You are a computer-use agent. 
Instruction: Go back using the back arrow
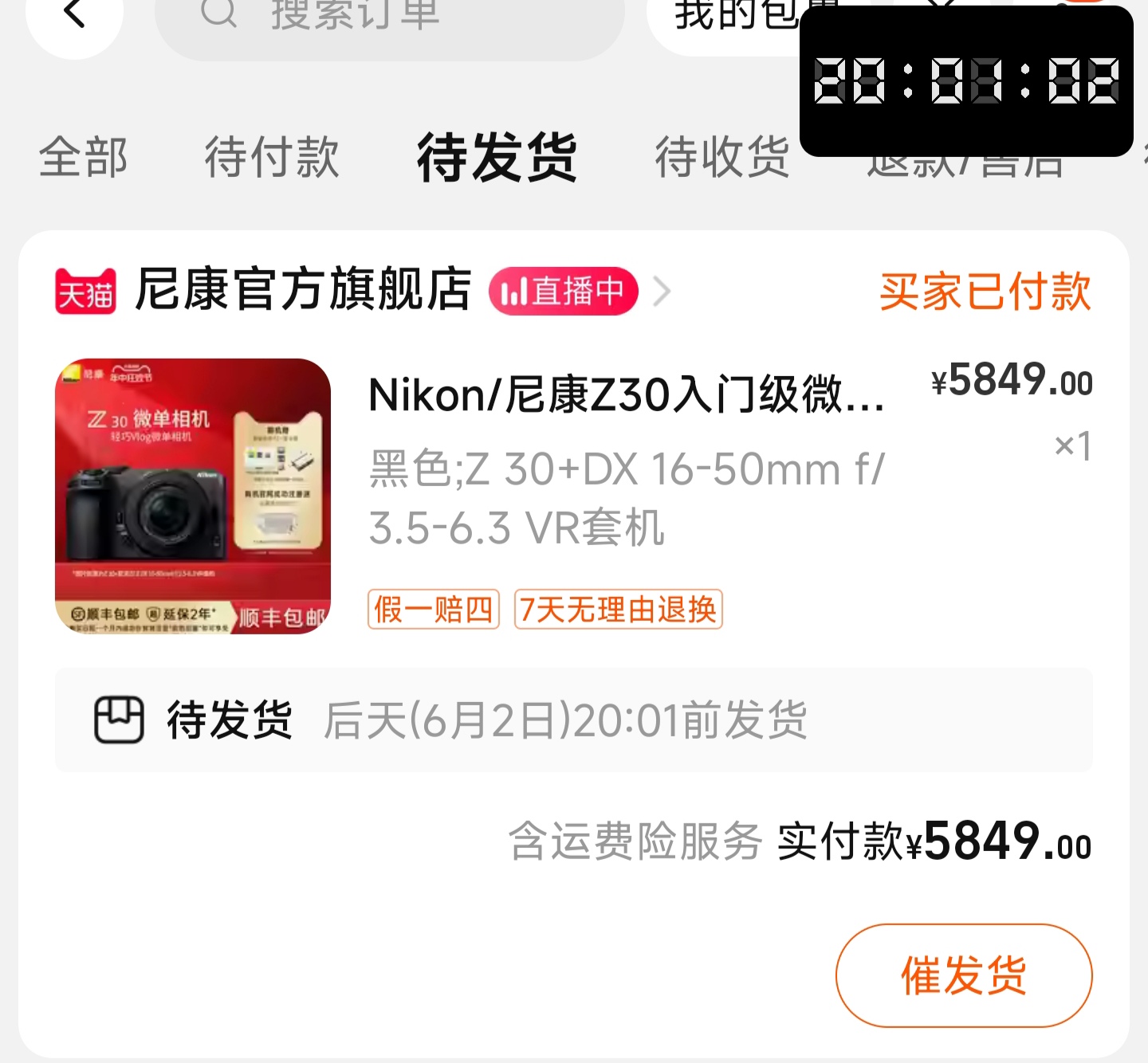pos(74,14)
